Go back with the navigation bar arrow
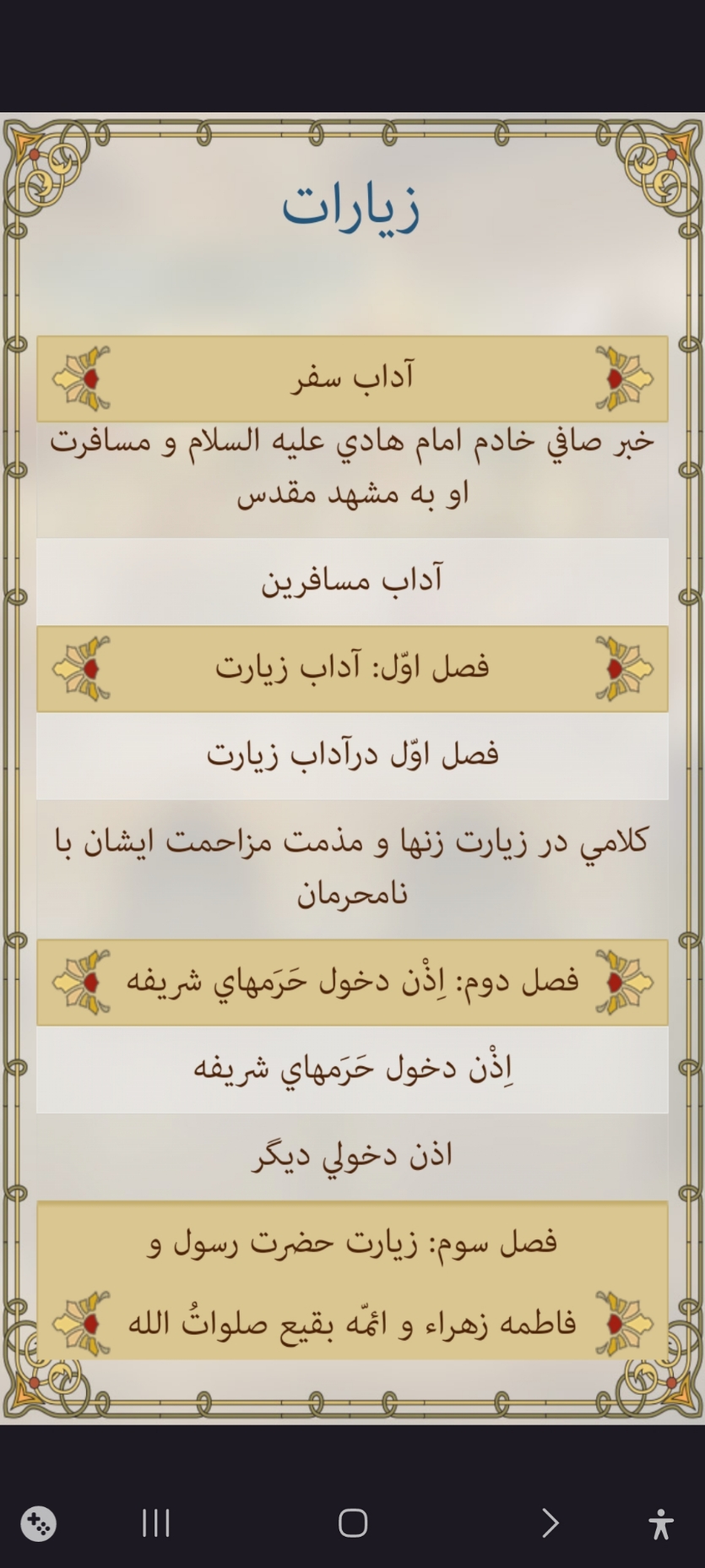Viewport: 705px width, 1568px height. tap(550, 1523)
